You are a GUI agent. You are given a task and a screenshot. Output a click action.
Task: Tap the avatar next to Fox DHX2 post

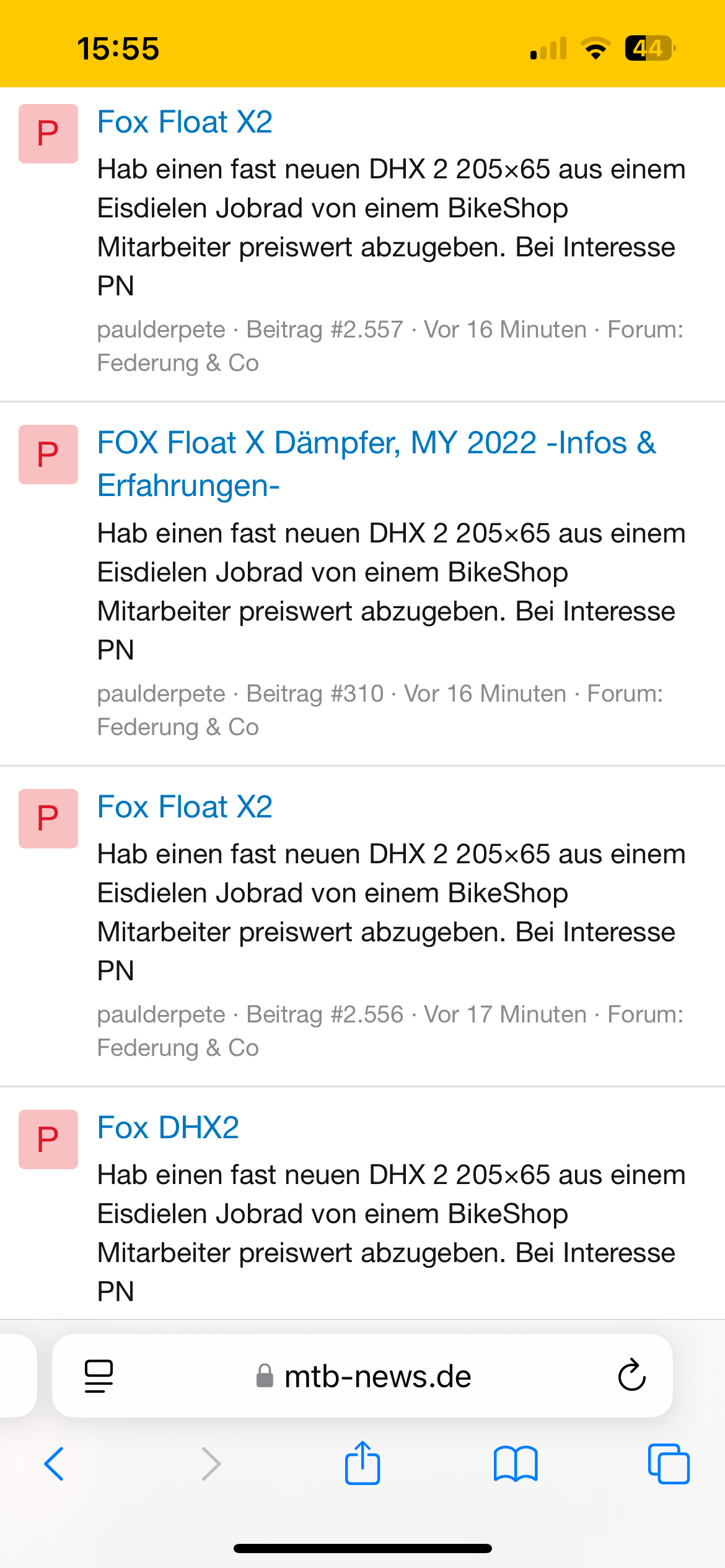click(x=48, y=1139)
